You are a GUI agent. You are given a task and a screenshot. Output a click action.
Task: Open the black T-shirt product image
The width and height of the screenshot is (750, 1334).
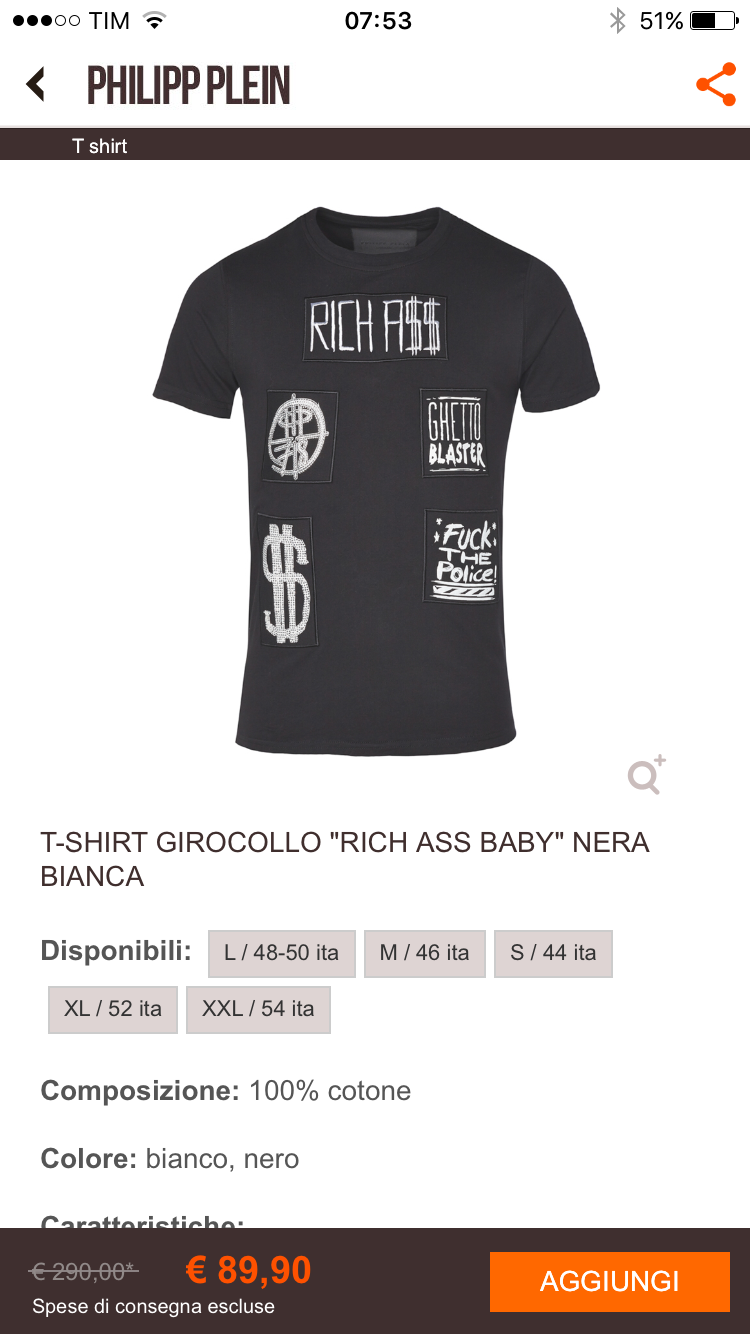375,480
